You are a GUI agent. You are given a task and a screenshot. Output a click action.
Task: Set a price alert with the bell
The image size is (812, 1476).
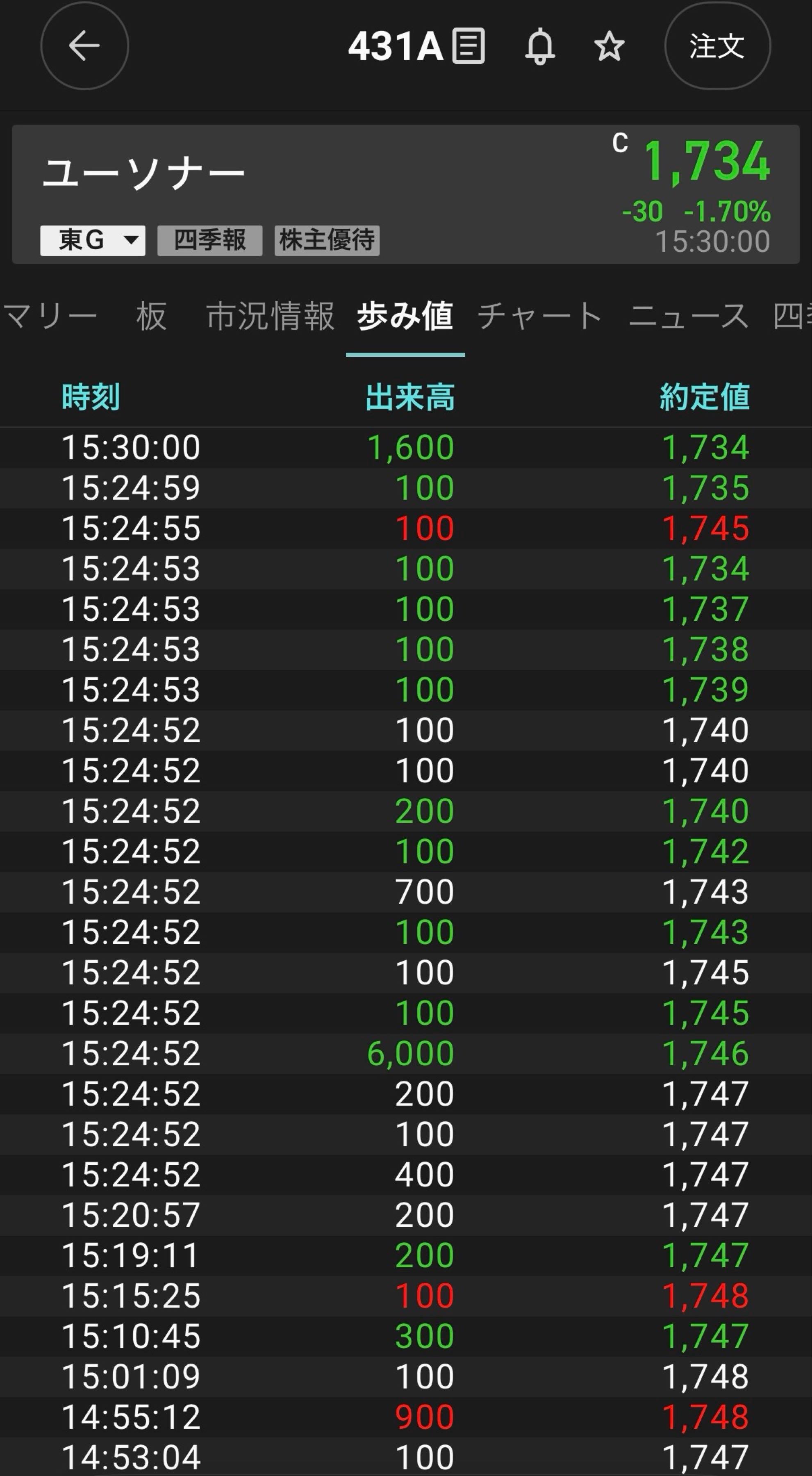click(x=540, y=47)
